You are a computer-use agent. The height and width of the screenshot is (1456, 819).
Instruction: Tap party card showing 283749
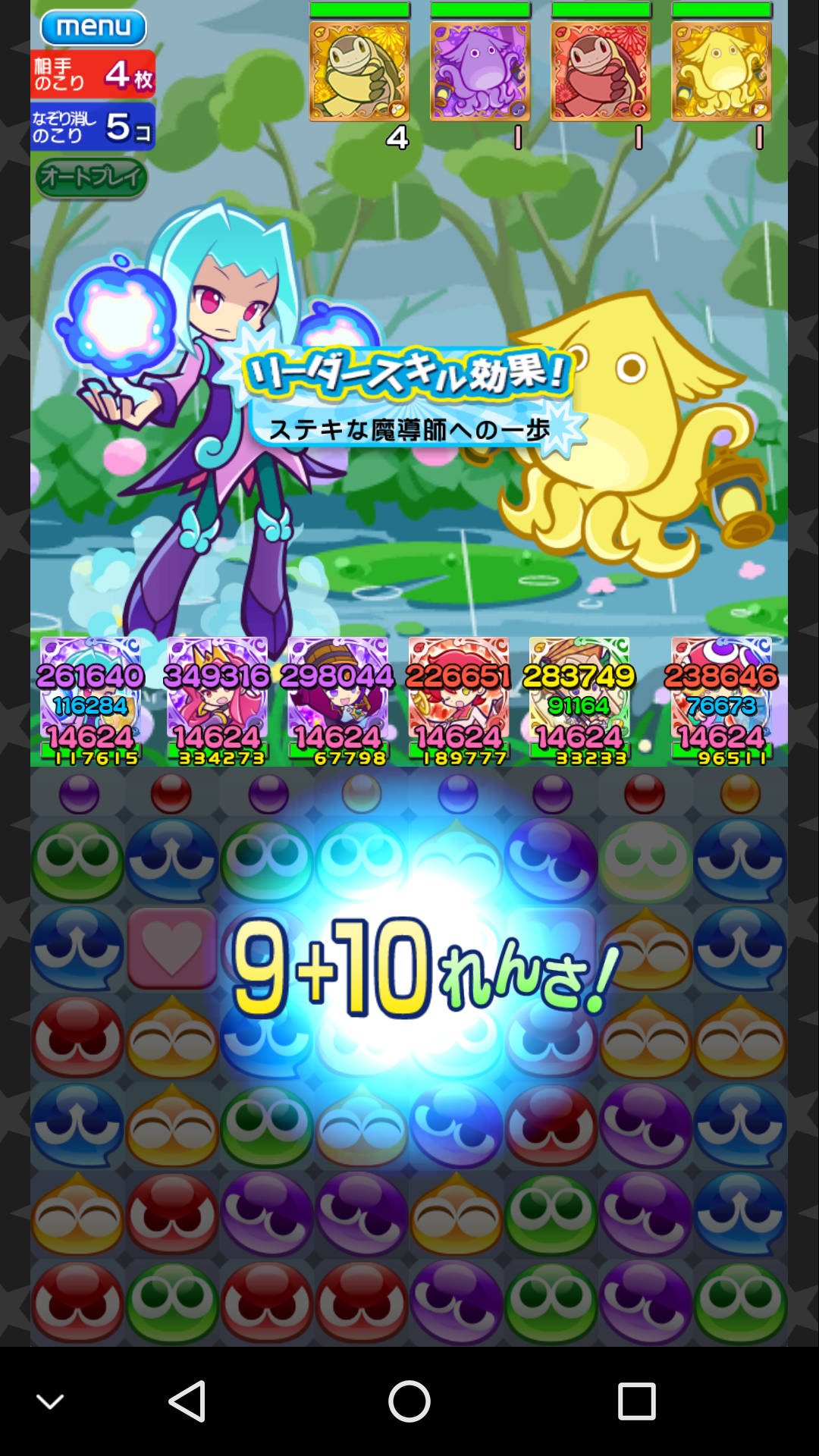[579, 699]
